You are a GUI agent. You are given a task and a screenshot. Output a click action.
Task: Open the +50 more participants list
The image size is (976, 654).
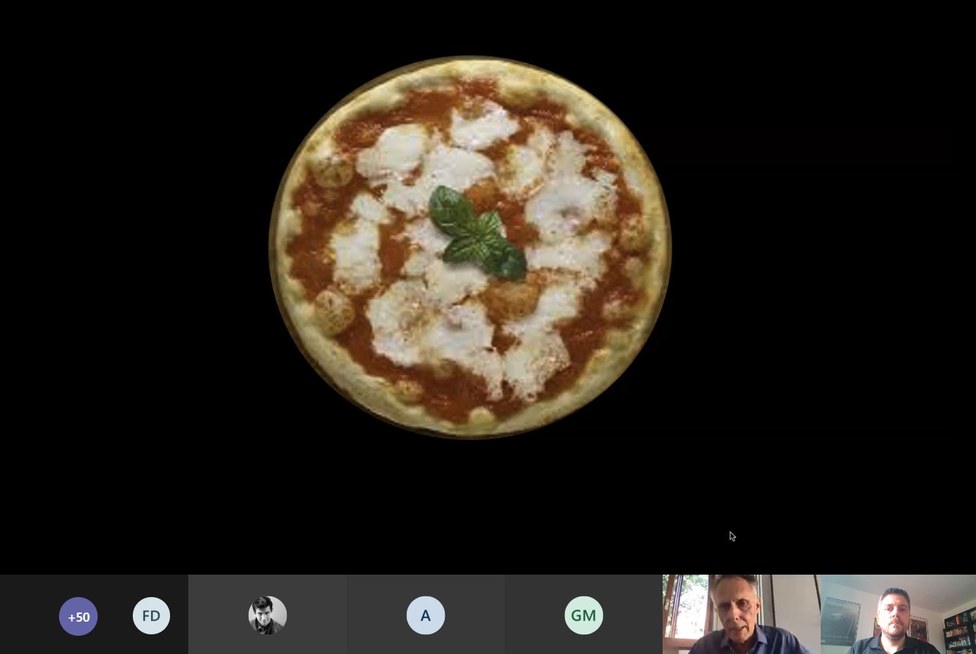coord(78,616)
